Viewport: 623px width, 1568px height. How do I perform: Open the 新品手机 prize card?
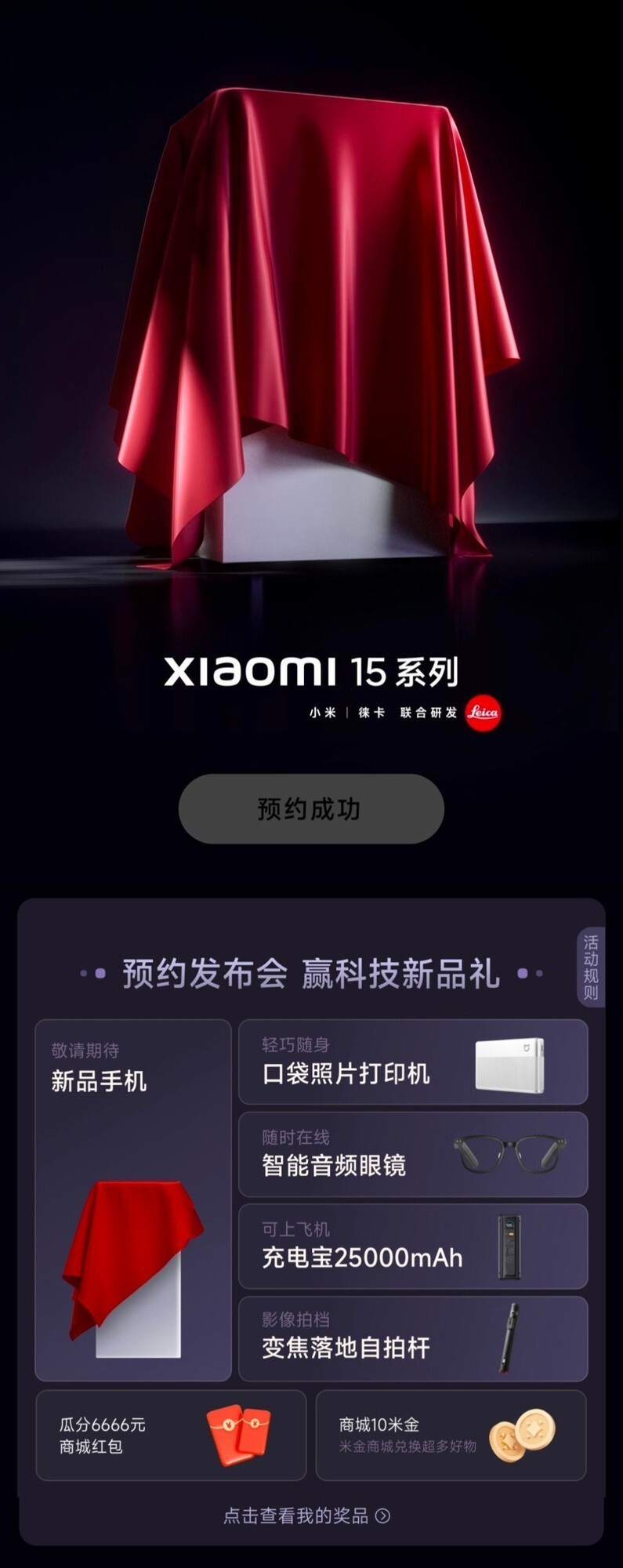click(x=133, y=1200)
